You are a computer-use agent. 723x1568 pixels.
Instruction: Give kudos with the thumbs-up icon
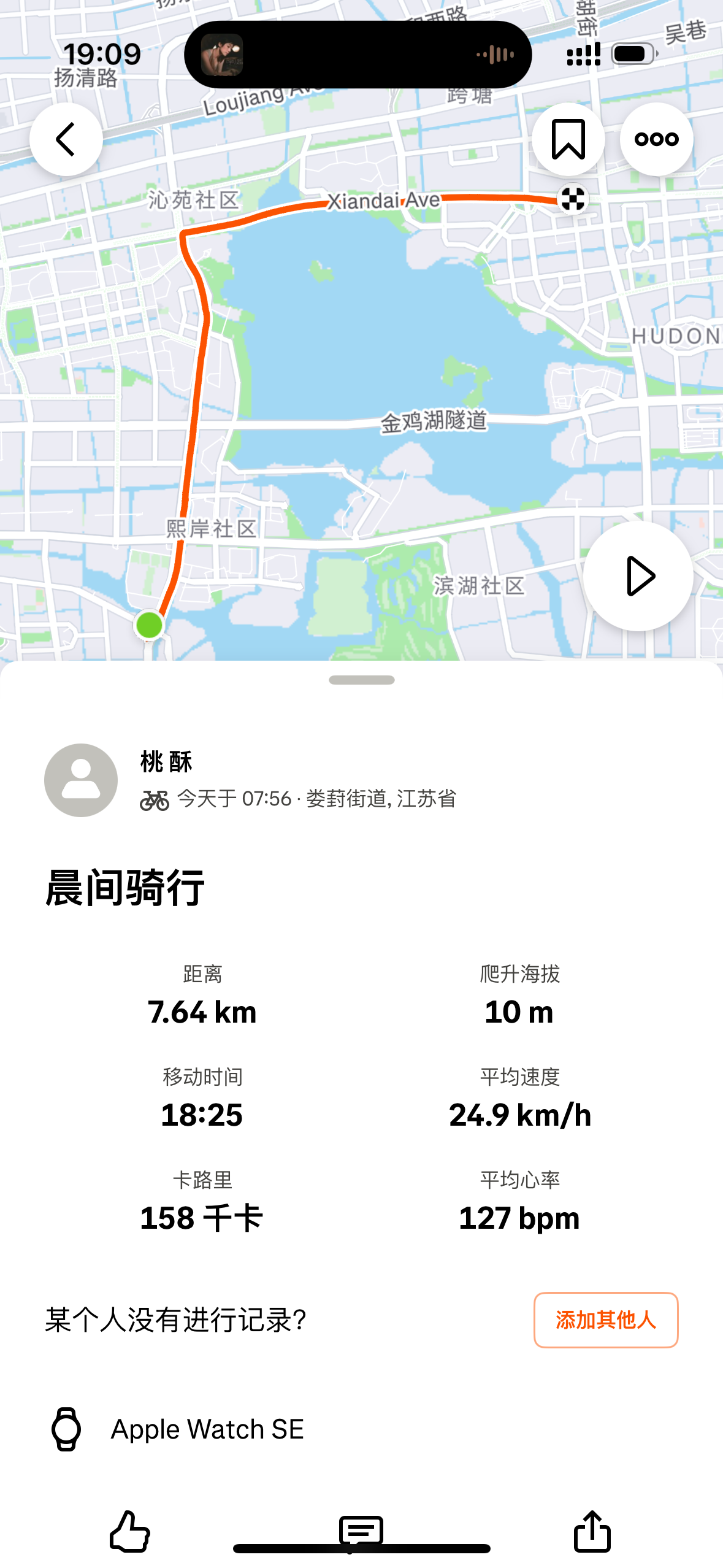[130, 1531]
